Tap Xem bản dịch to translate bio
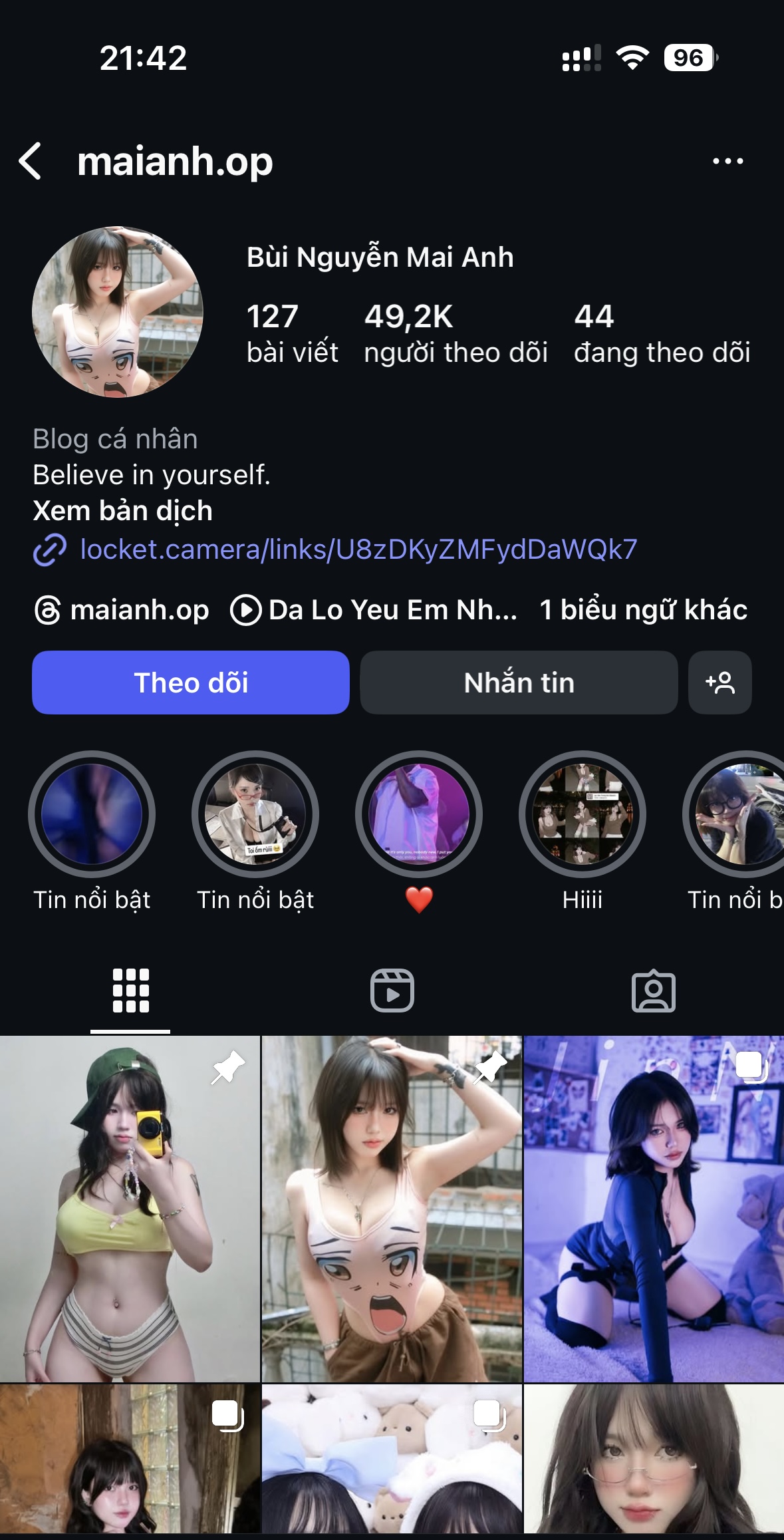Image resolution: width=784 pixels, height=1540 pixels. (123, 511)
